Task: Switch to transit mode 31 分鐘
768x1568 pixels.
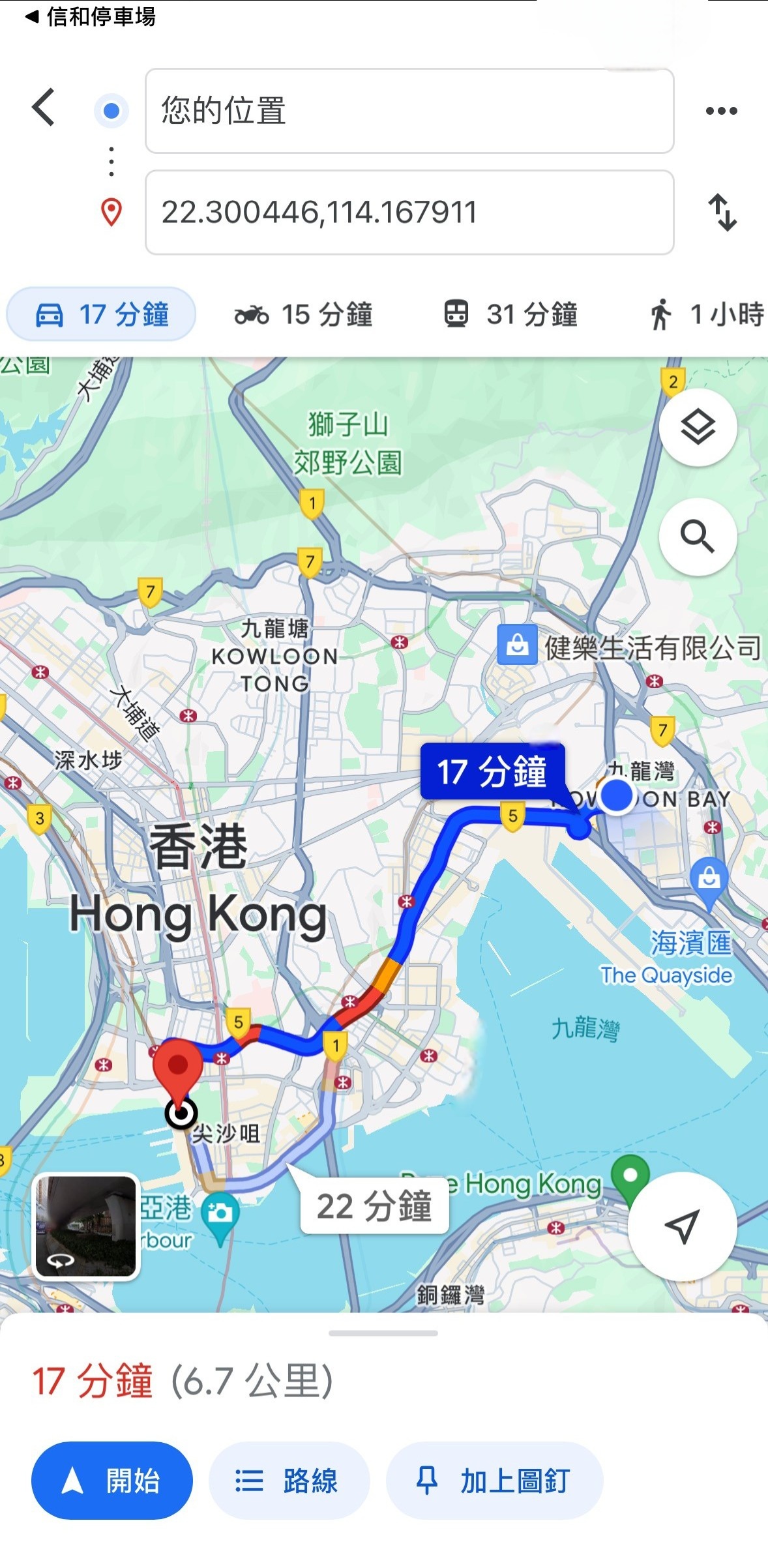Action: 510,314
